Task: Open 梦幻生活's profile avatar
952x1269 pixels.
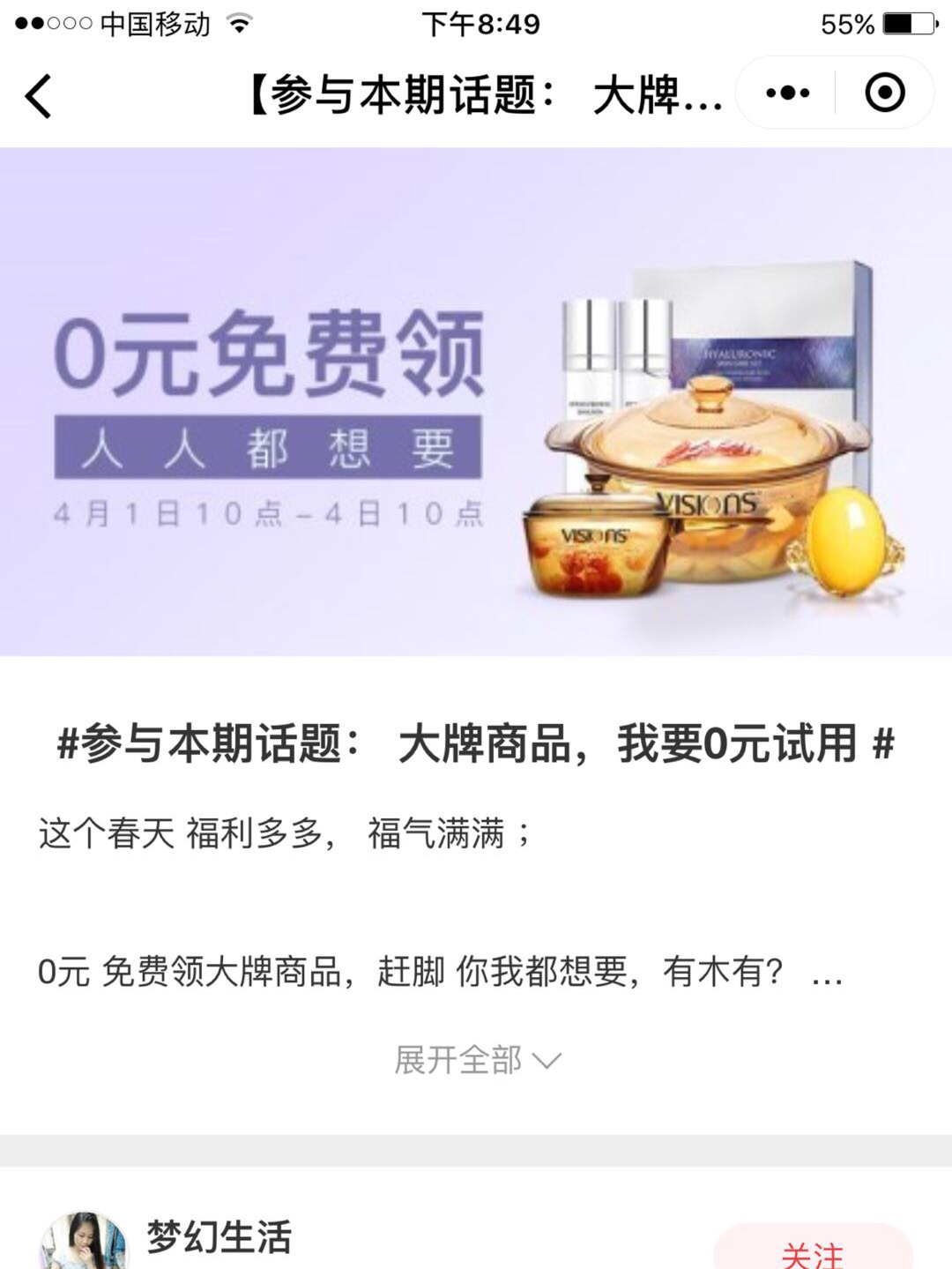Action: tap(84, 1242)
